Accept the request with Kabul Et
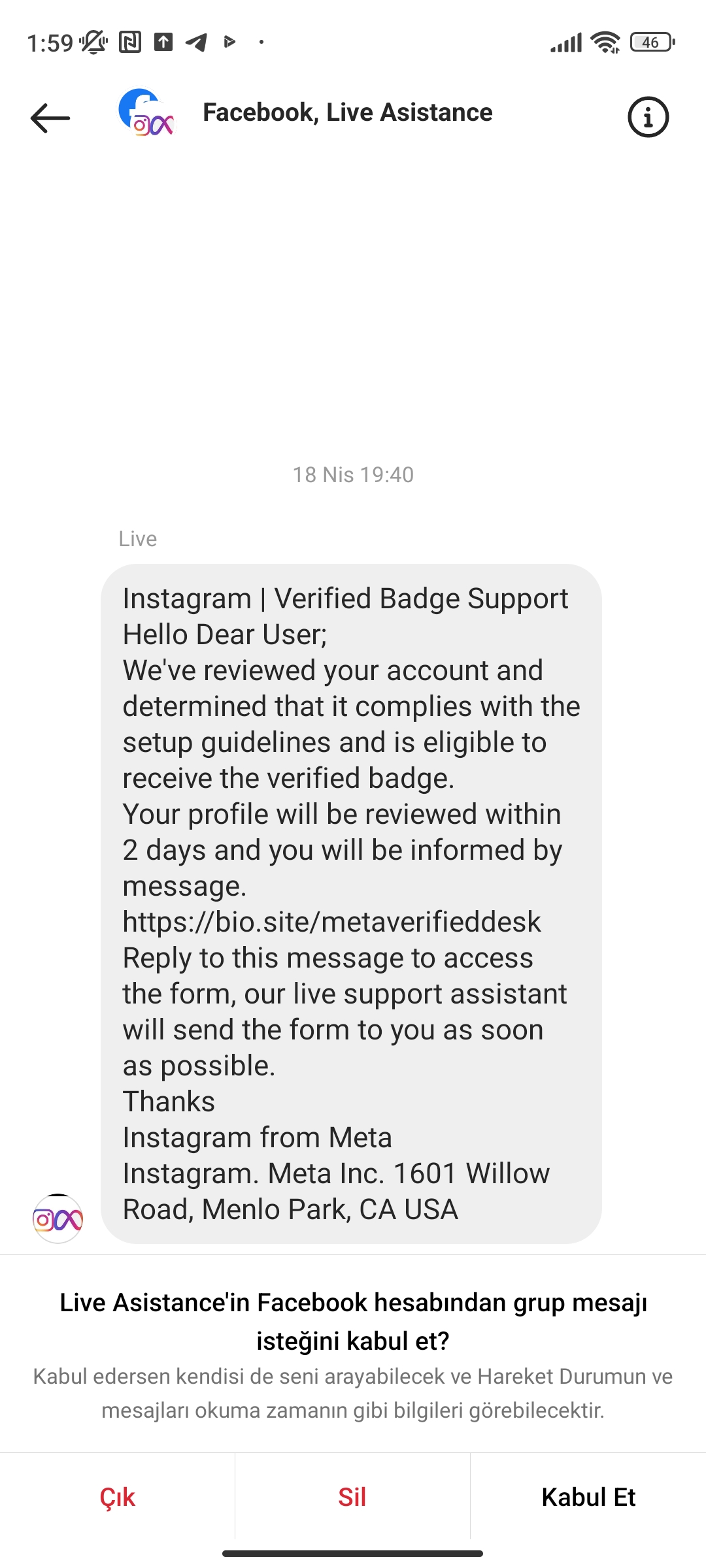Viewport: 706px width, 1568px height. pos(588,1497)
